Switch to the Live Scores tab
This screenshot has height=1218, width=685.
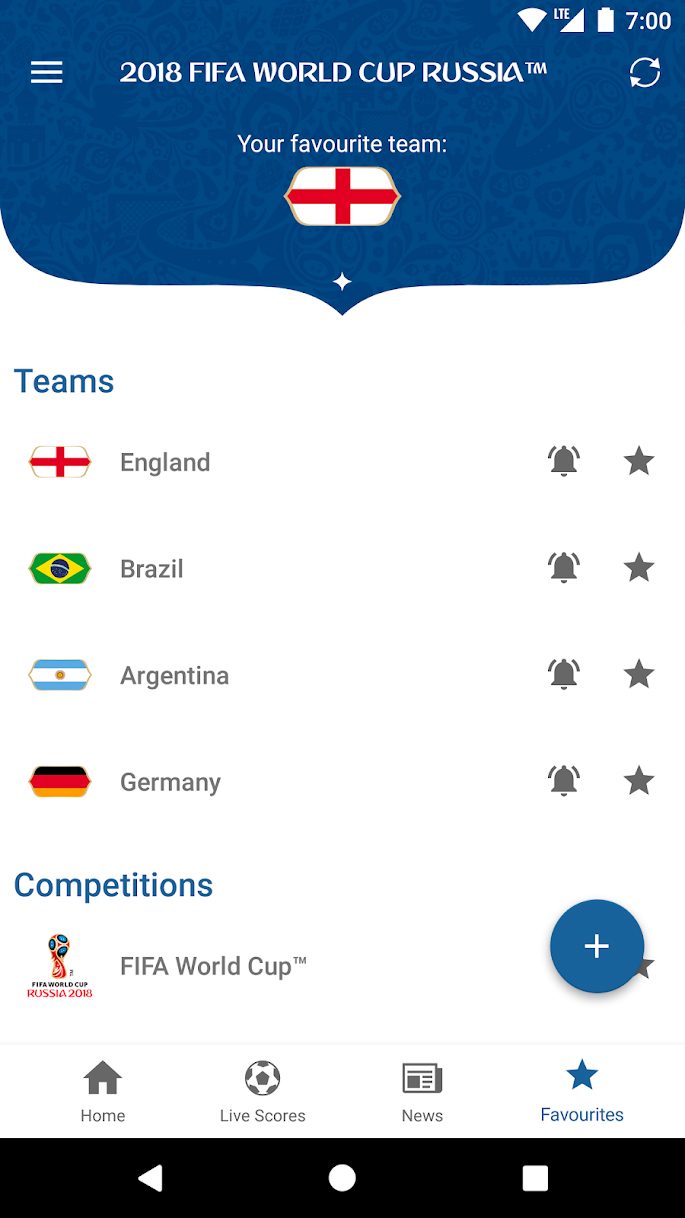click(x=262, y=1092)
